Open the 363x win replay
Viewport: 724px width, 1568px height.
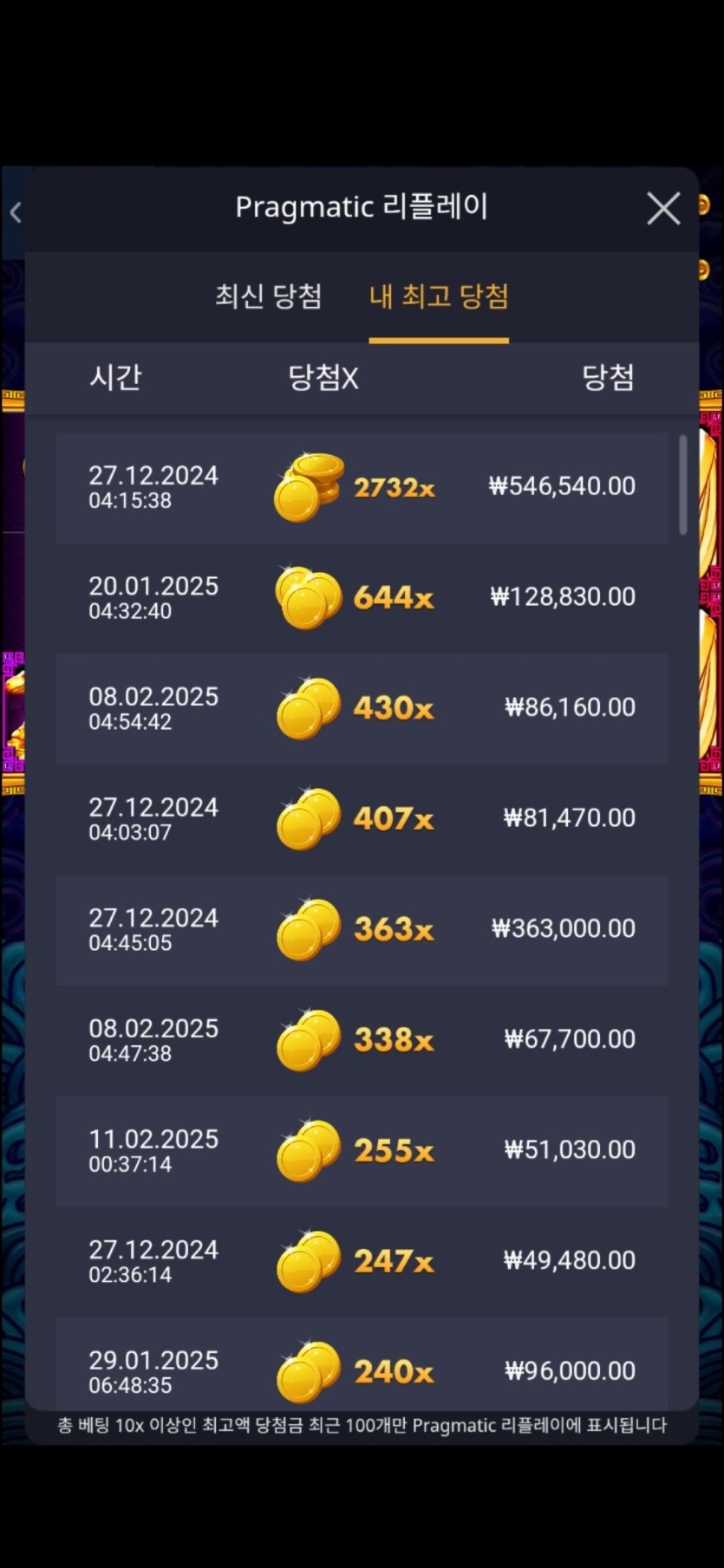pyautogui.click(x=362, y=930)
